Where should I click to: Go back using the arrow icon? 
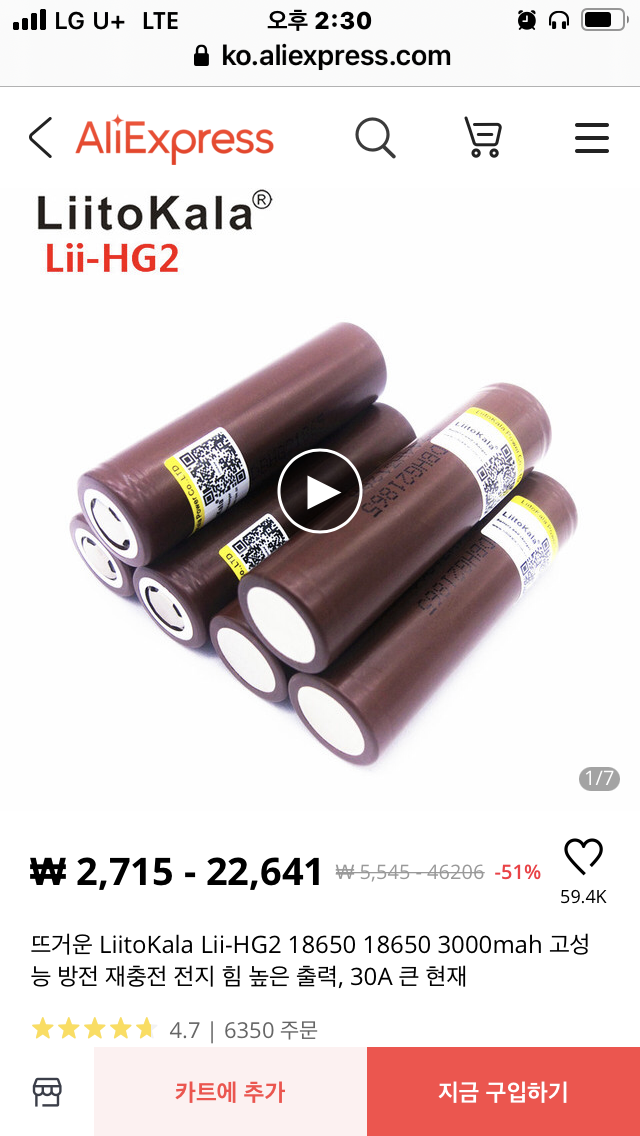tap(40, 138)
